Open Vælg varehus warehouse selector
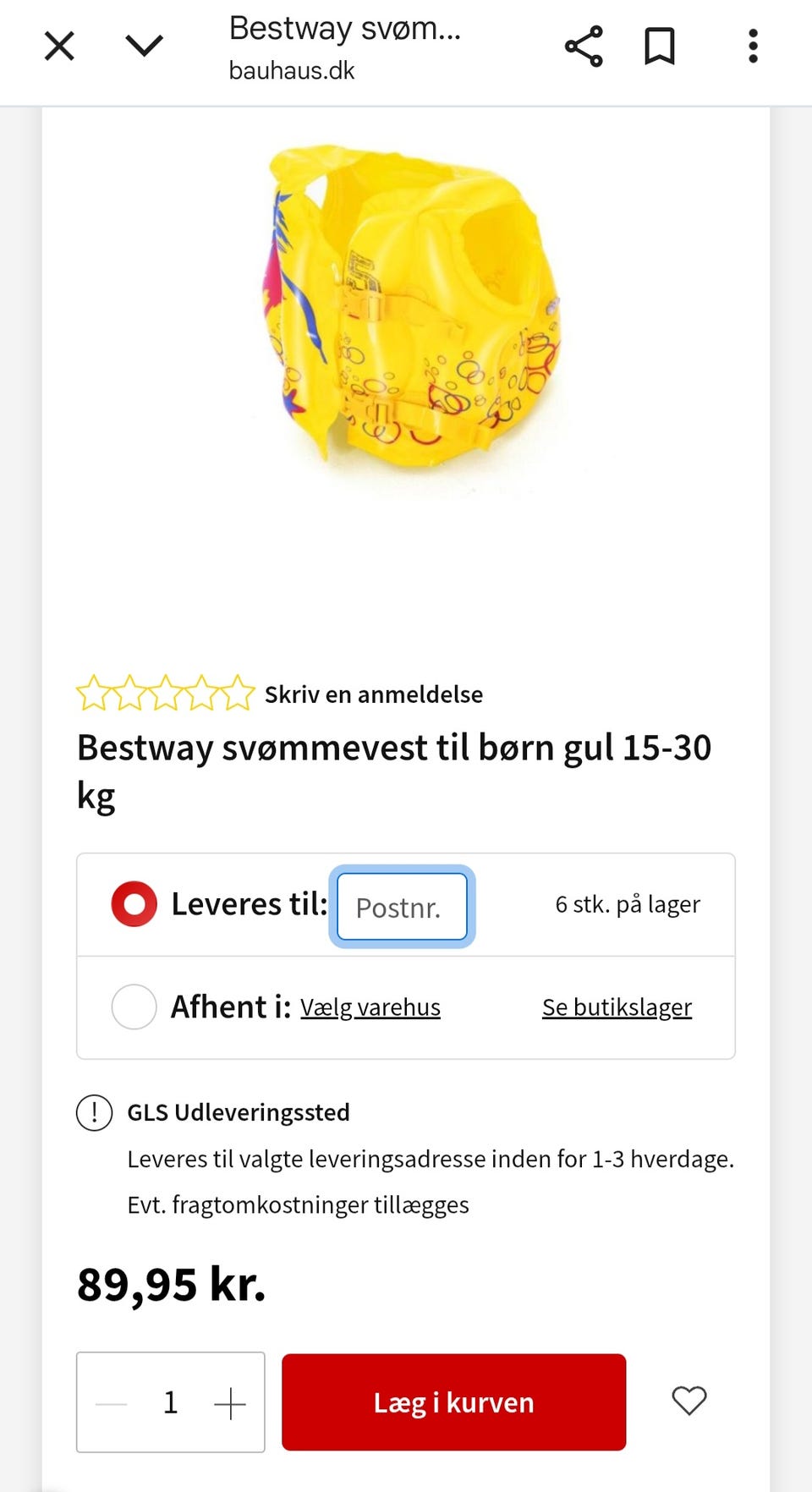The height and width of the screenshot is (1492, 812). click(370, 1007)
